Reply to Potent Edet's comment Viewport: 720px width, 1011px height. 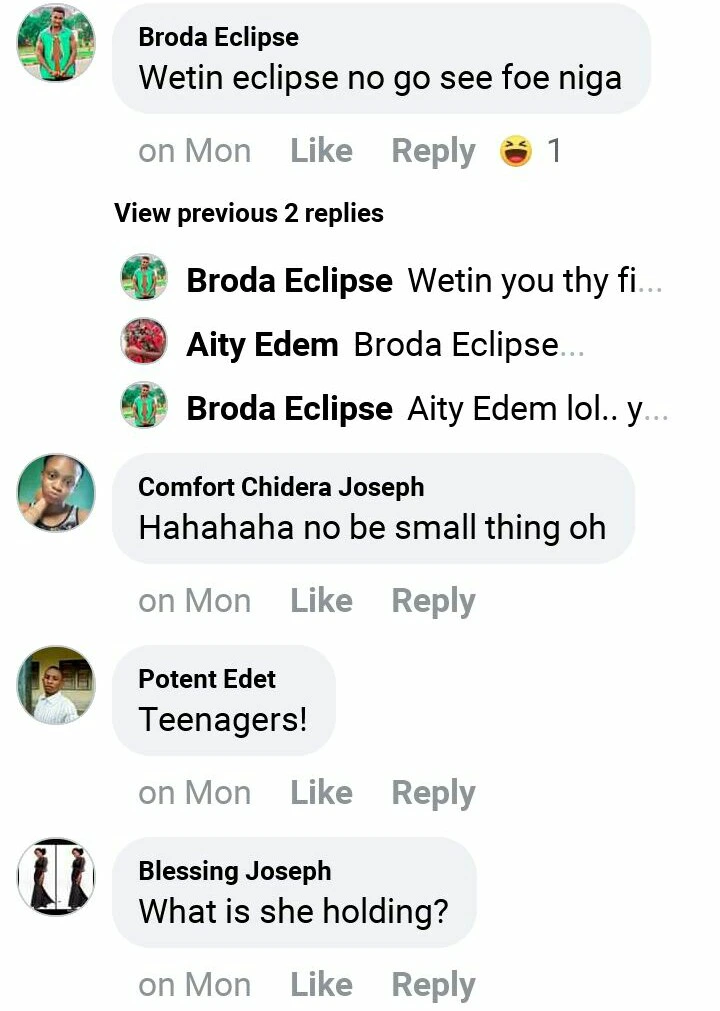(433, 793)
